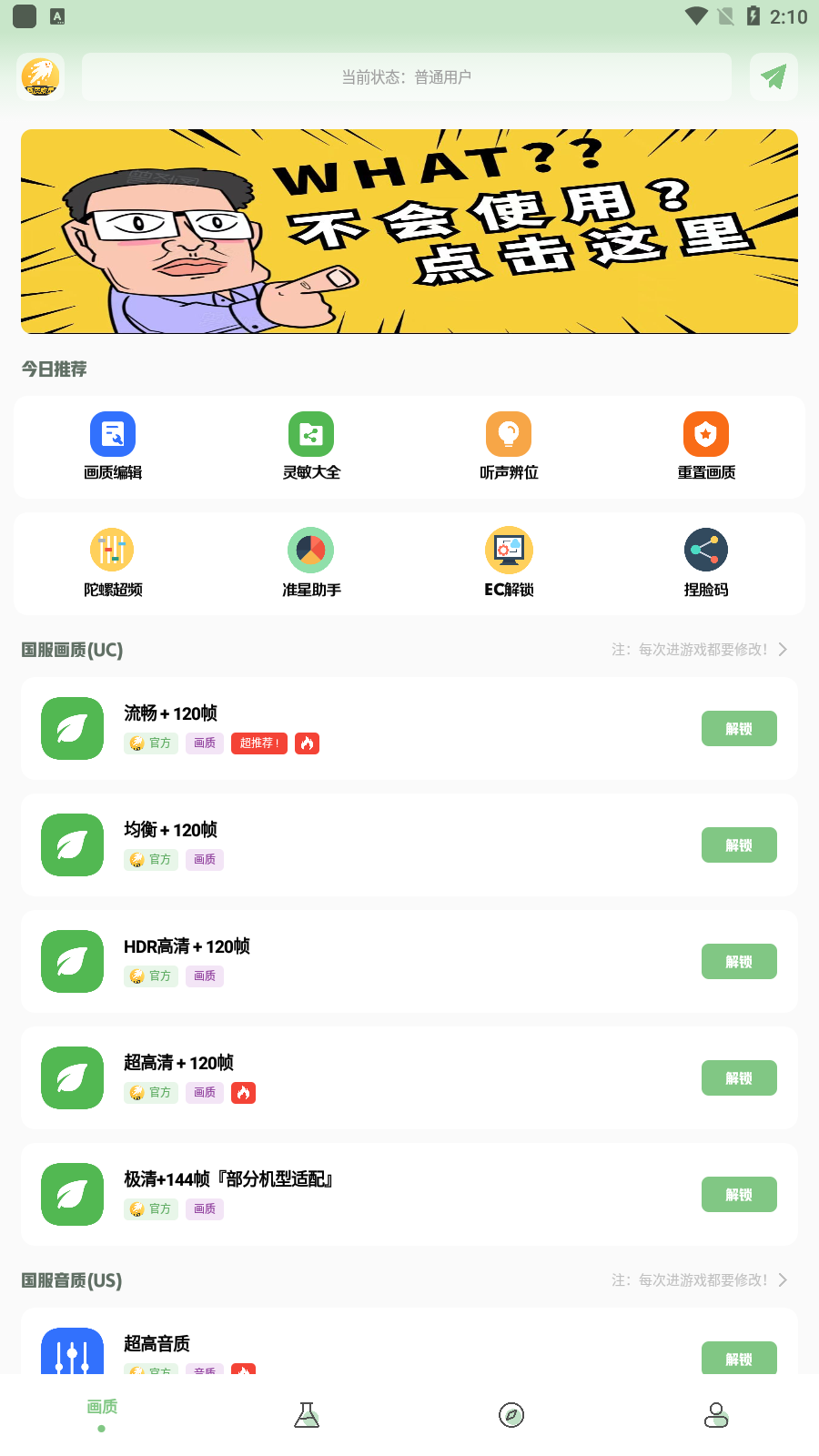Tap the paper plane send icon
Image resolution: width=819 pixels, height=1456 pixels.
[x=773, y=76]
